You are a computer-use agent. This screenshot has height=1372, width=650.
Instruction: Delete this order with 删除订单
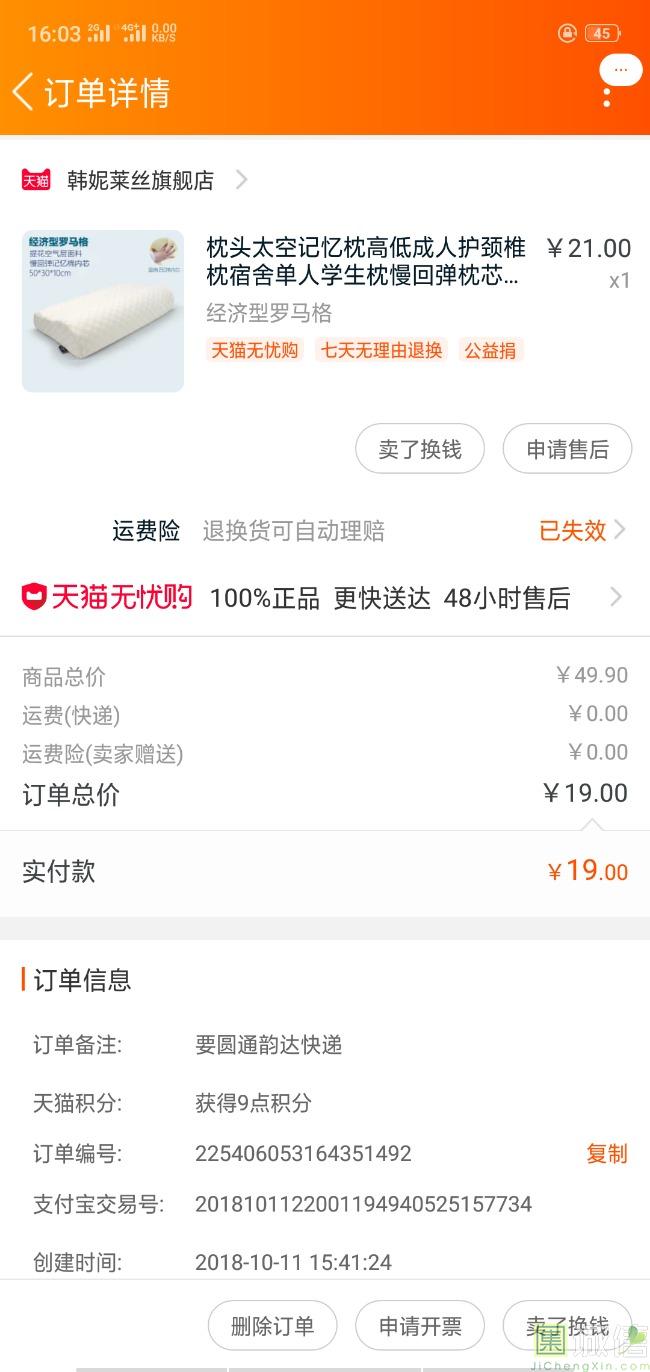click(x=272, y=1326)
